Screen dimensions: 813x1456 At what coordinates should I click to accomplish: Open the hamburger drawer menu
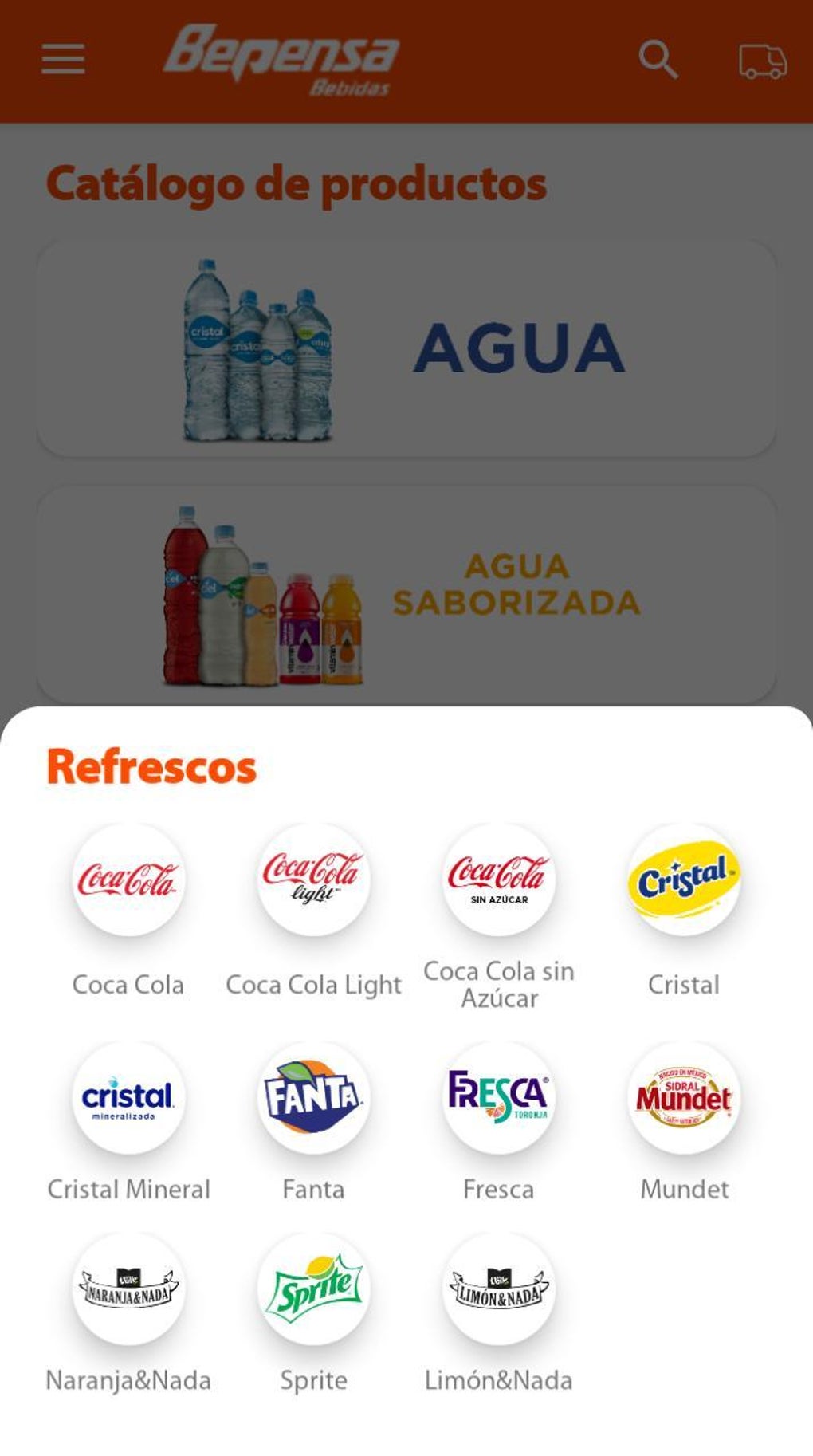click(x=63, y=59)
